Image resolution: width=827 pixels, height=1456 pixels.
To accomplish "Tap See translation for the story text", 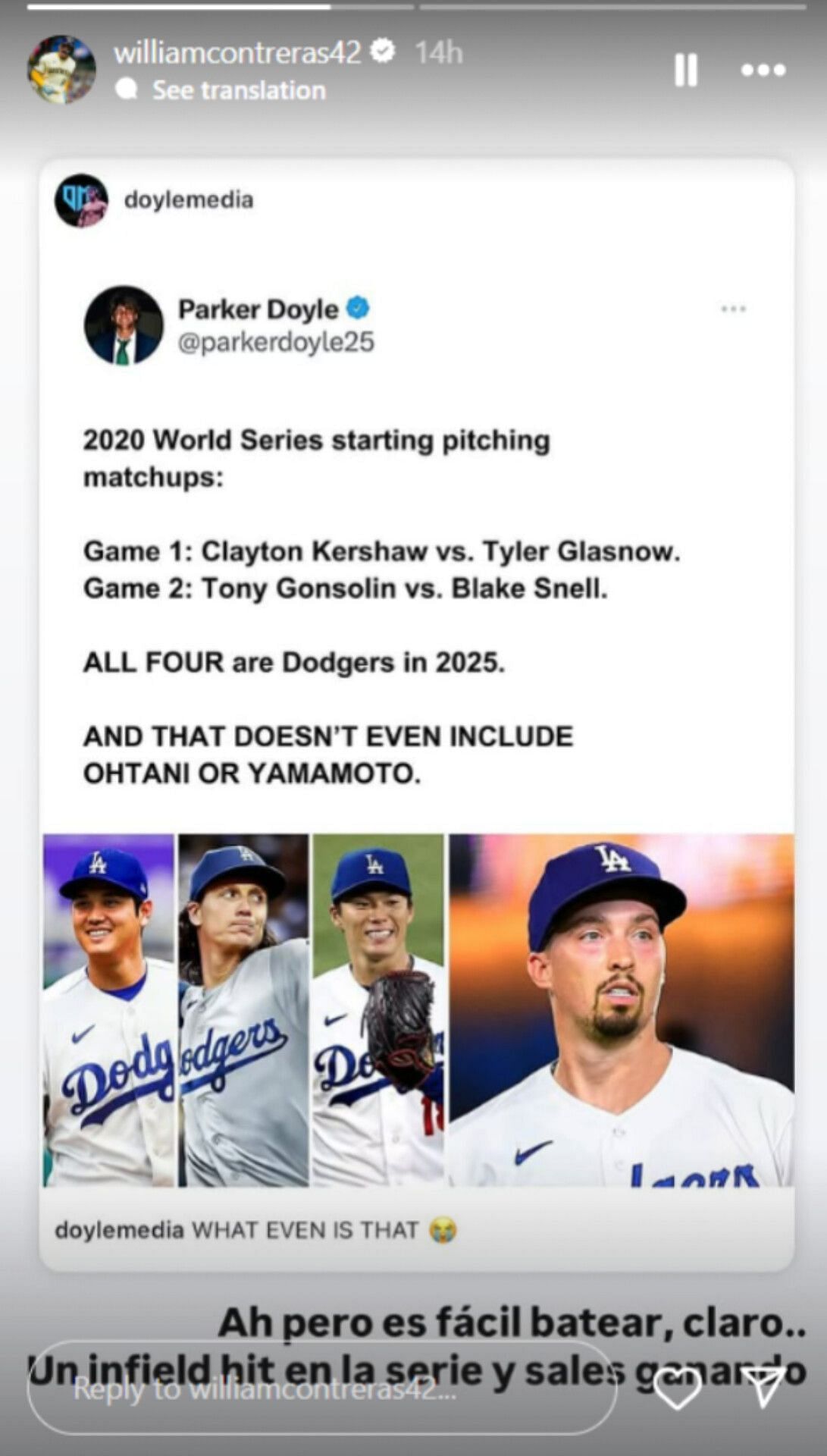I will pos(238,90).
